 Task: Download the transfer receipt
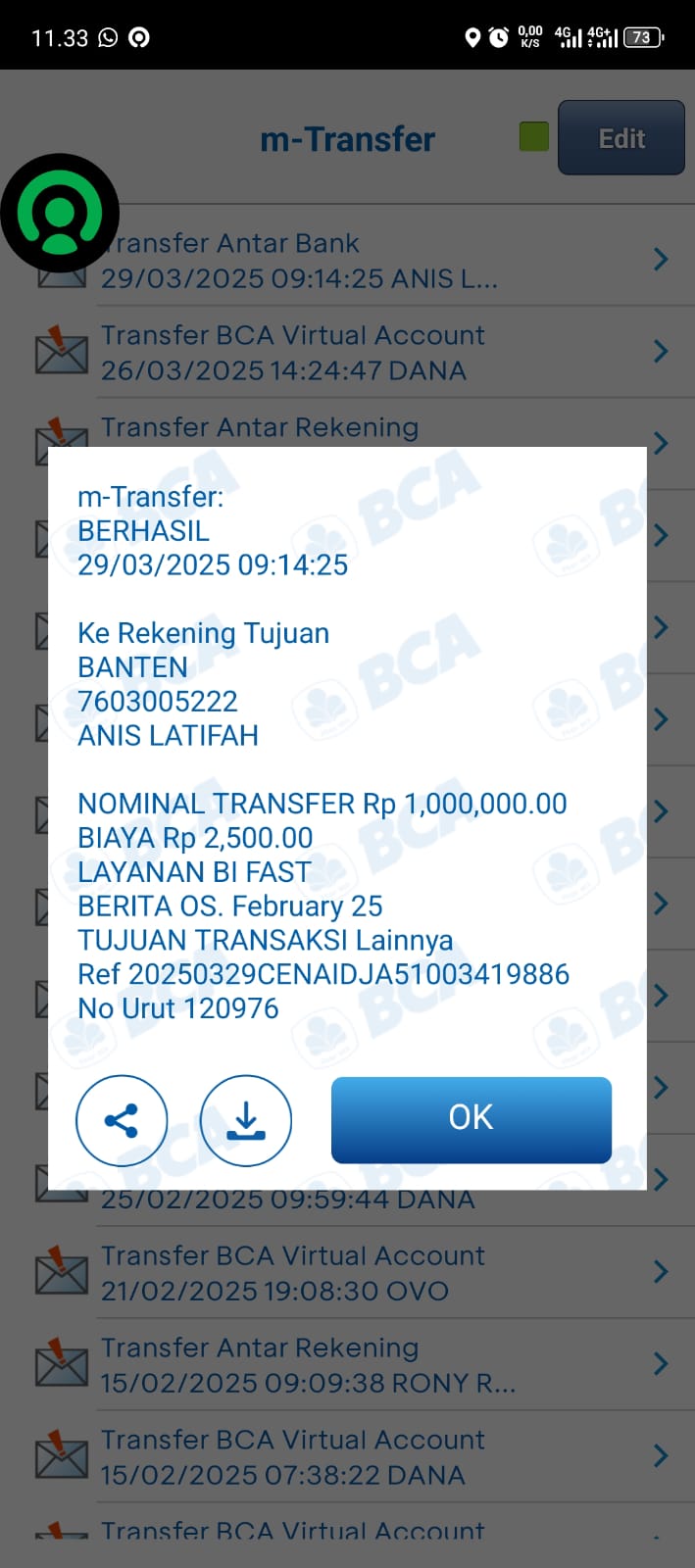pos(246,1120)
